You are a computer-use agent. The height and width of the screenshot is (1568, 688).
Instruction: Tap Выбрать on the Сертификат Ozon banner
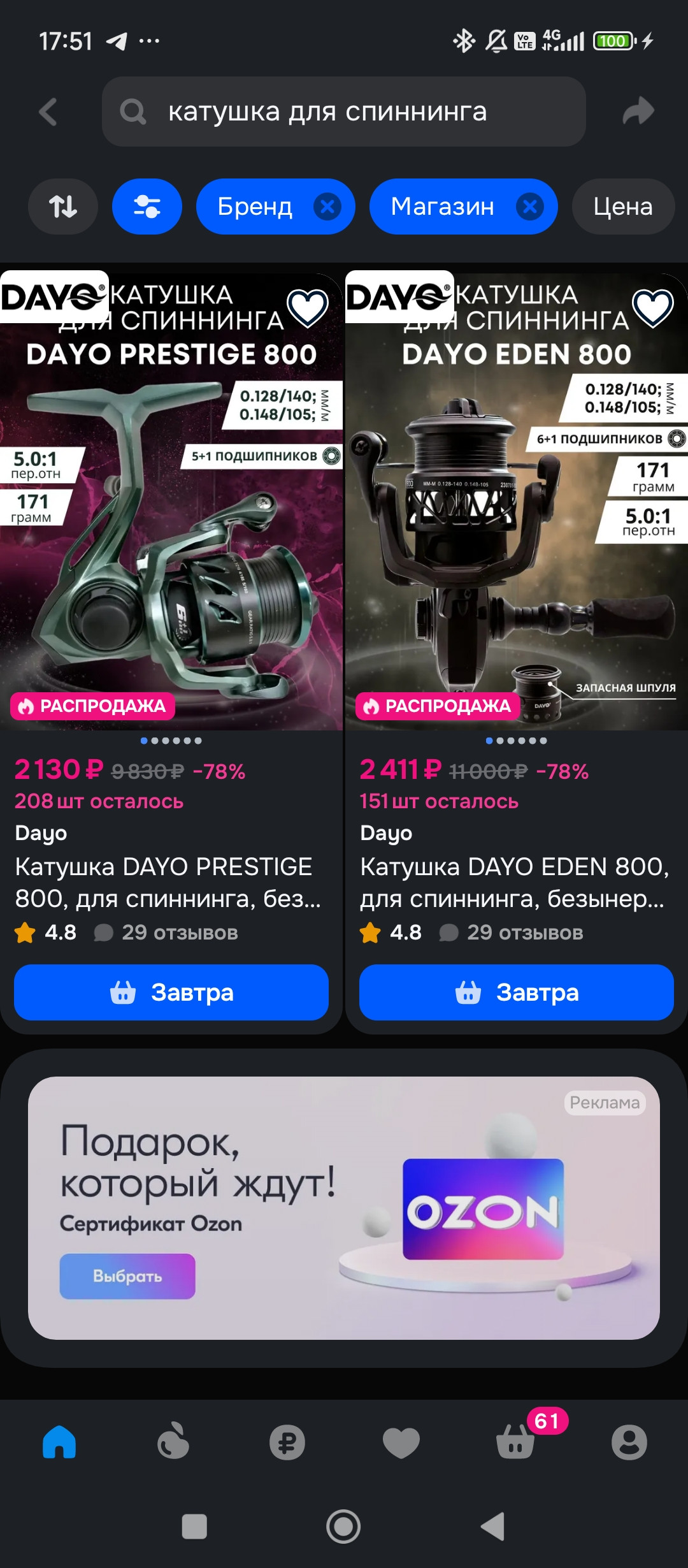click(x=127, y=1276)
